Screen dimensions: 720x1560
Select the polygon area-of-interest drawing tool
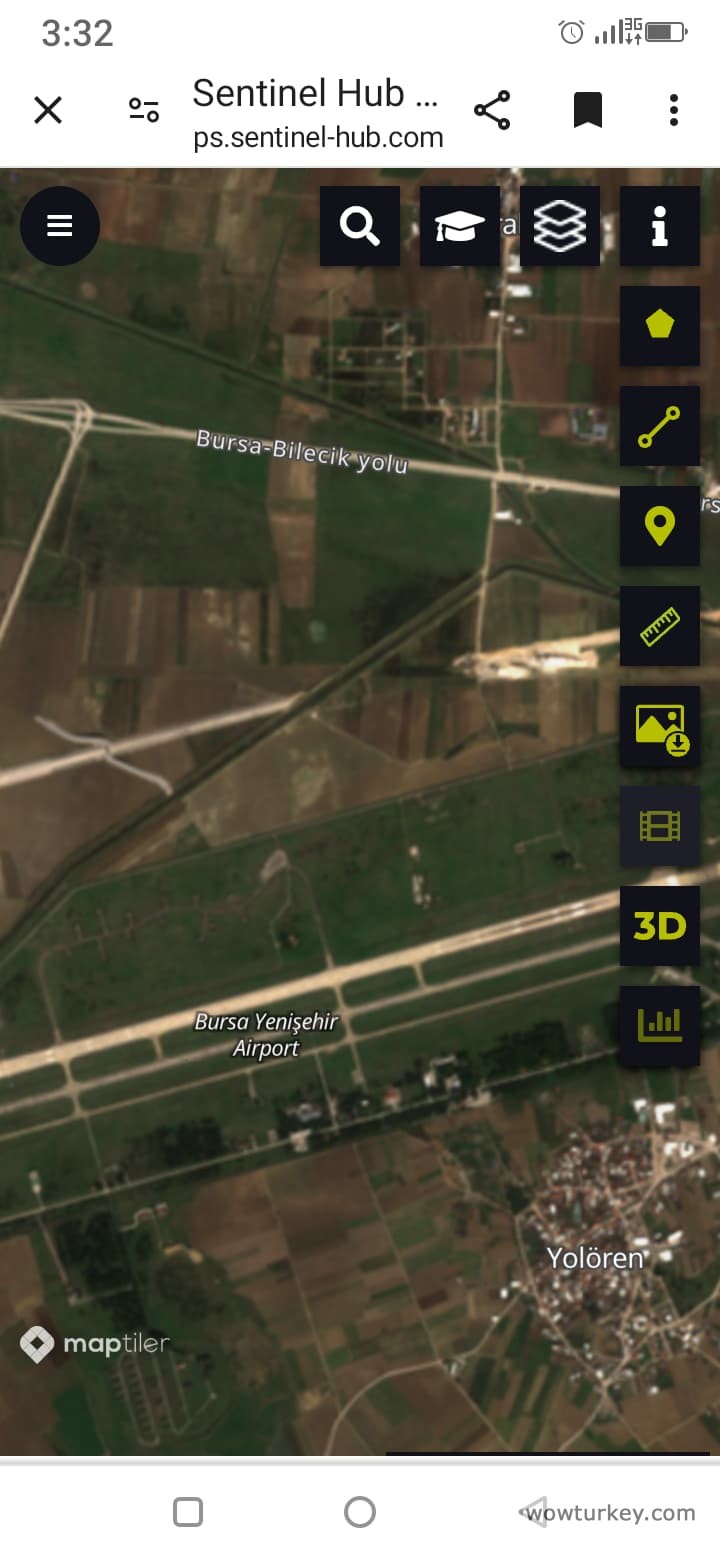659,326
